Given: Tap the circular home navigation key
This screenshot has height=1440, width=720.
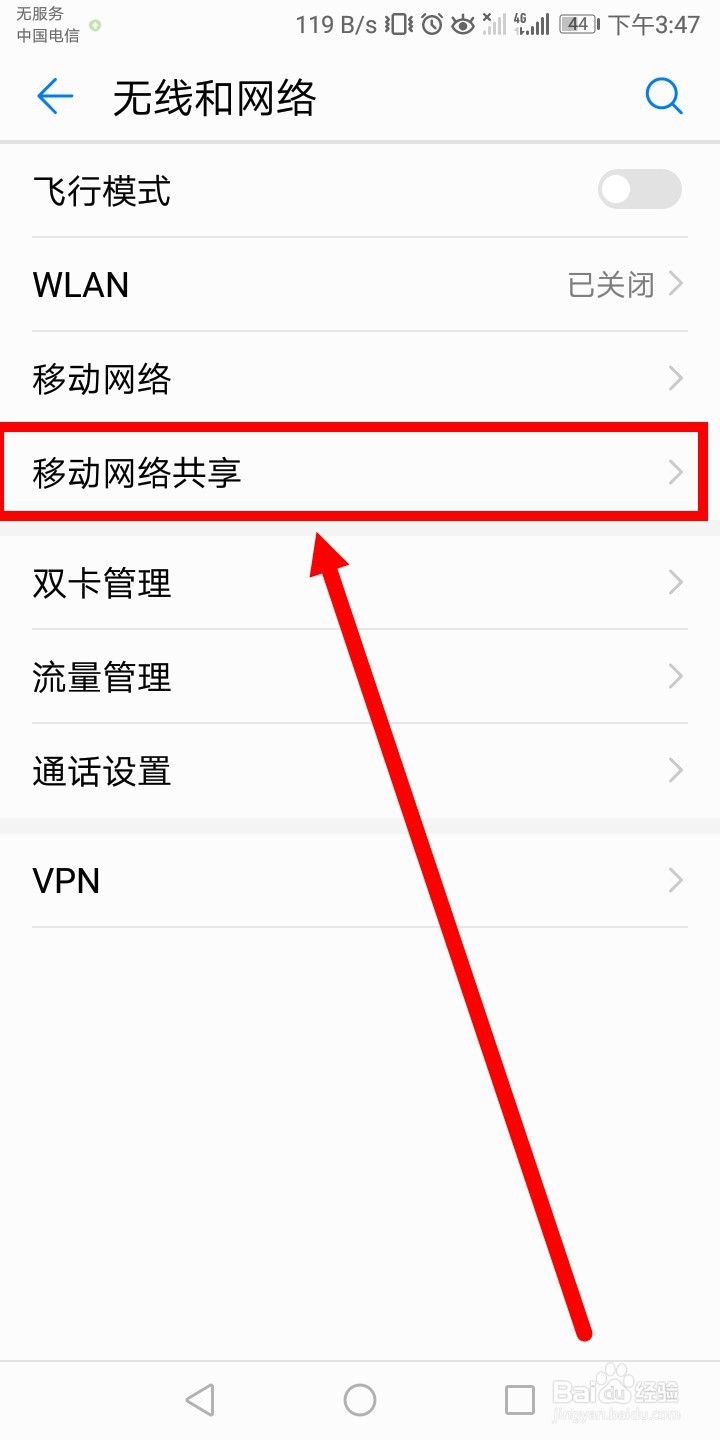Looking at the screenshot, I should (360, 1400).
